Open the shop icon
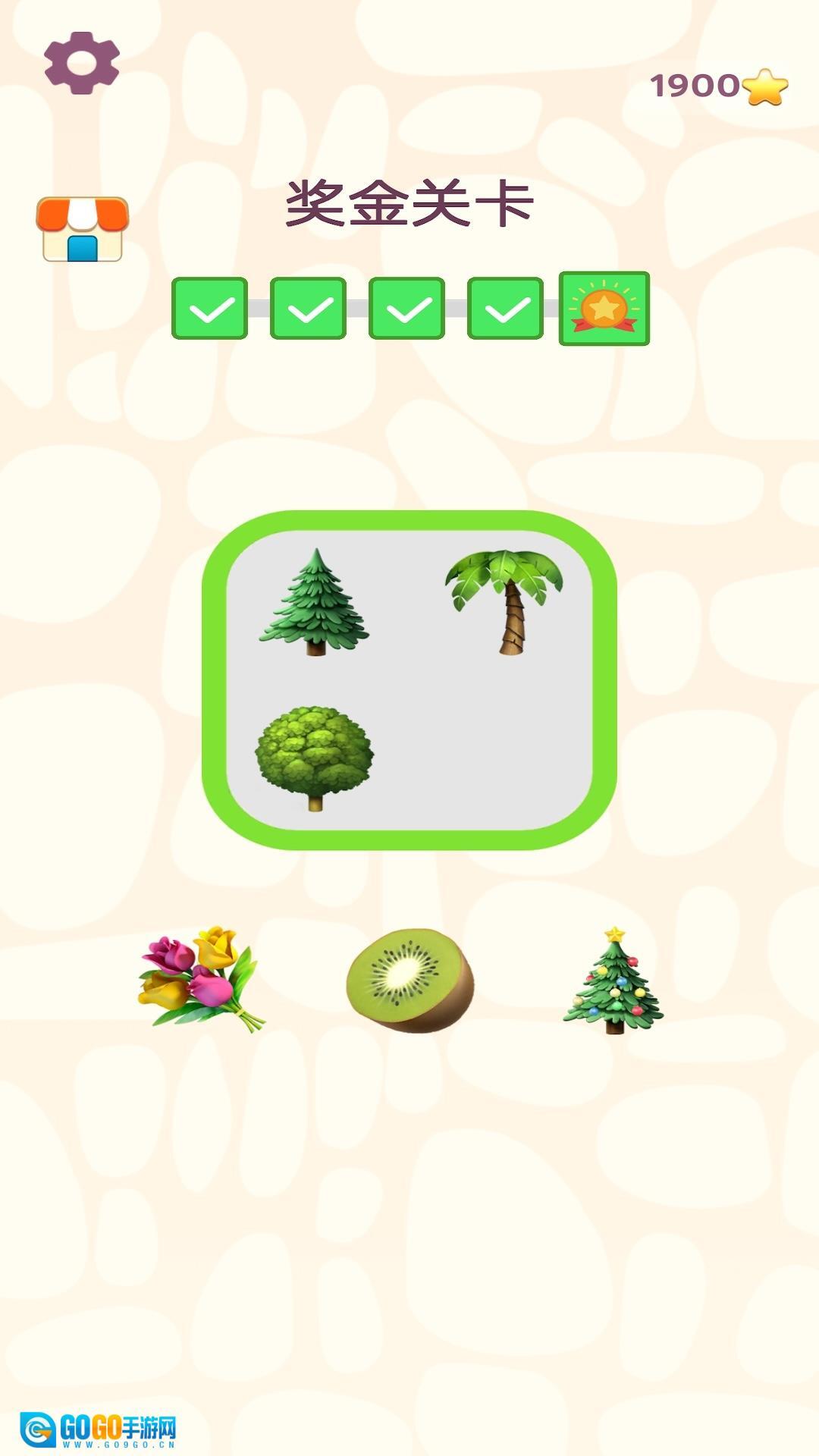 coord(82,230)
